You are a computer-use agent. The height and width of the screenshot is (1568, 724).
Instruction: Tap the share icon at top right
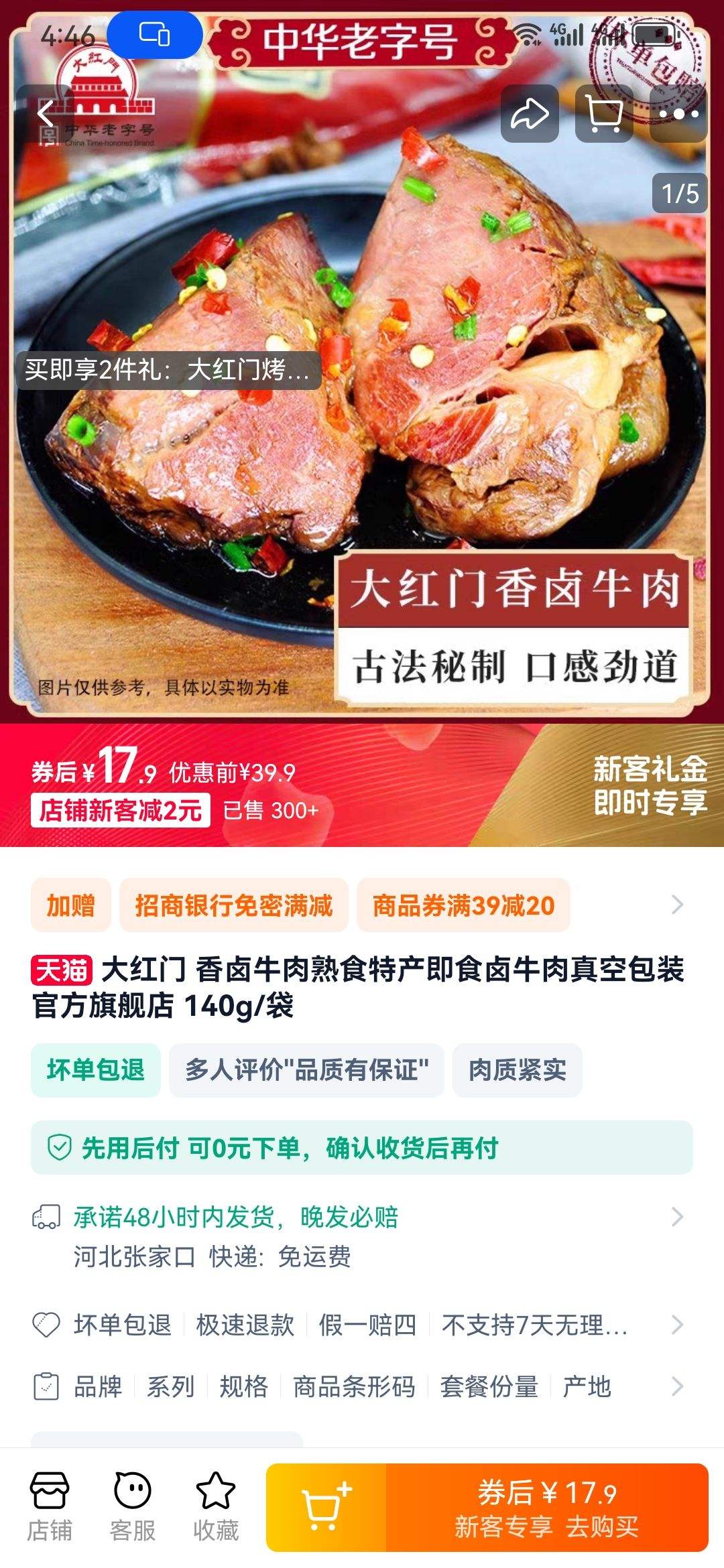pos(529,114)
